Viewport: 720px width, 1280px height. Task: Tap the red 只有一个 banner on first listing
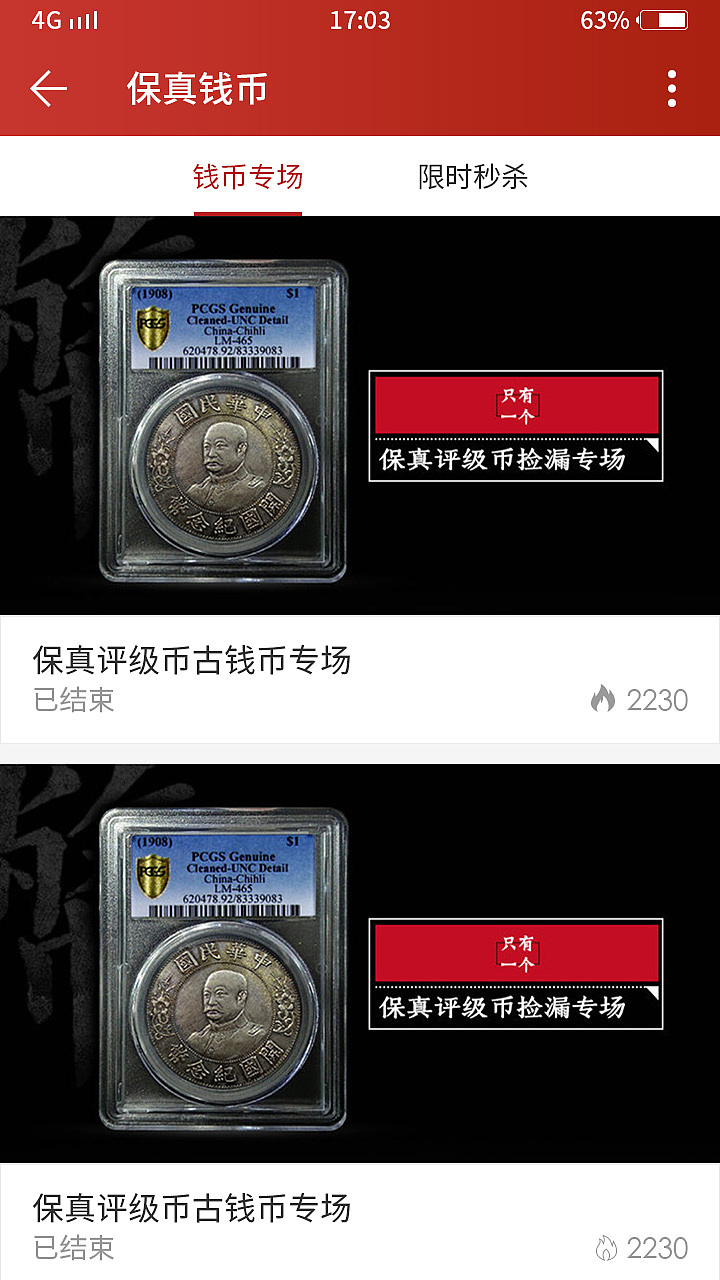[515, 404]
